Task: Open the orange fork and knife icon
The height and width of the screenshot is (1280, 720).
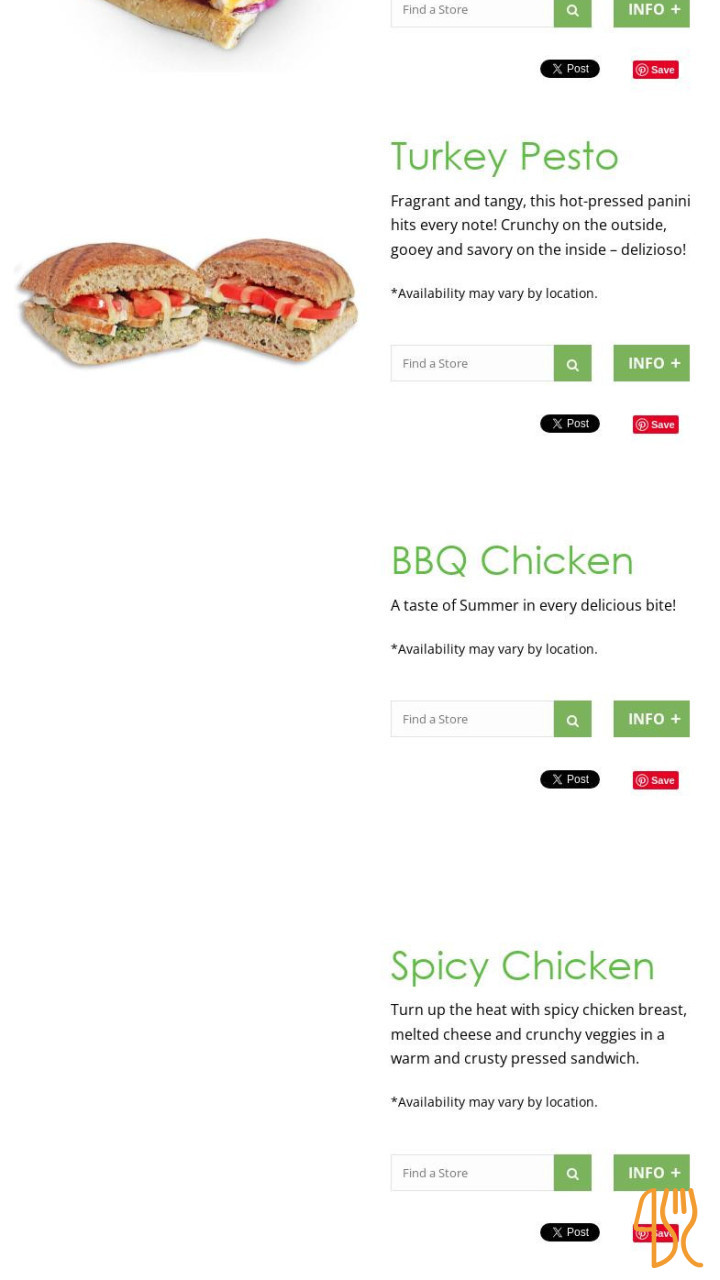Action: [668, 1229]
